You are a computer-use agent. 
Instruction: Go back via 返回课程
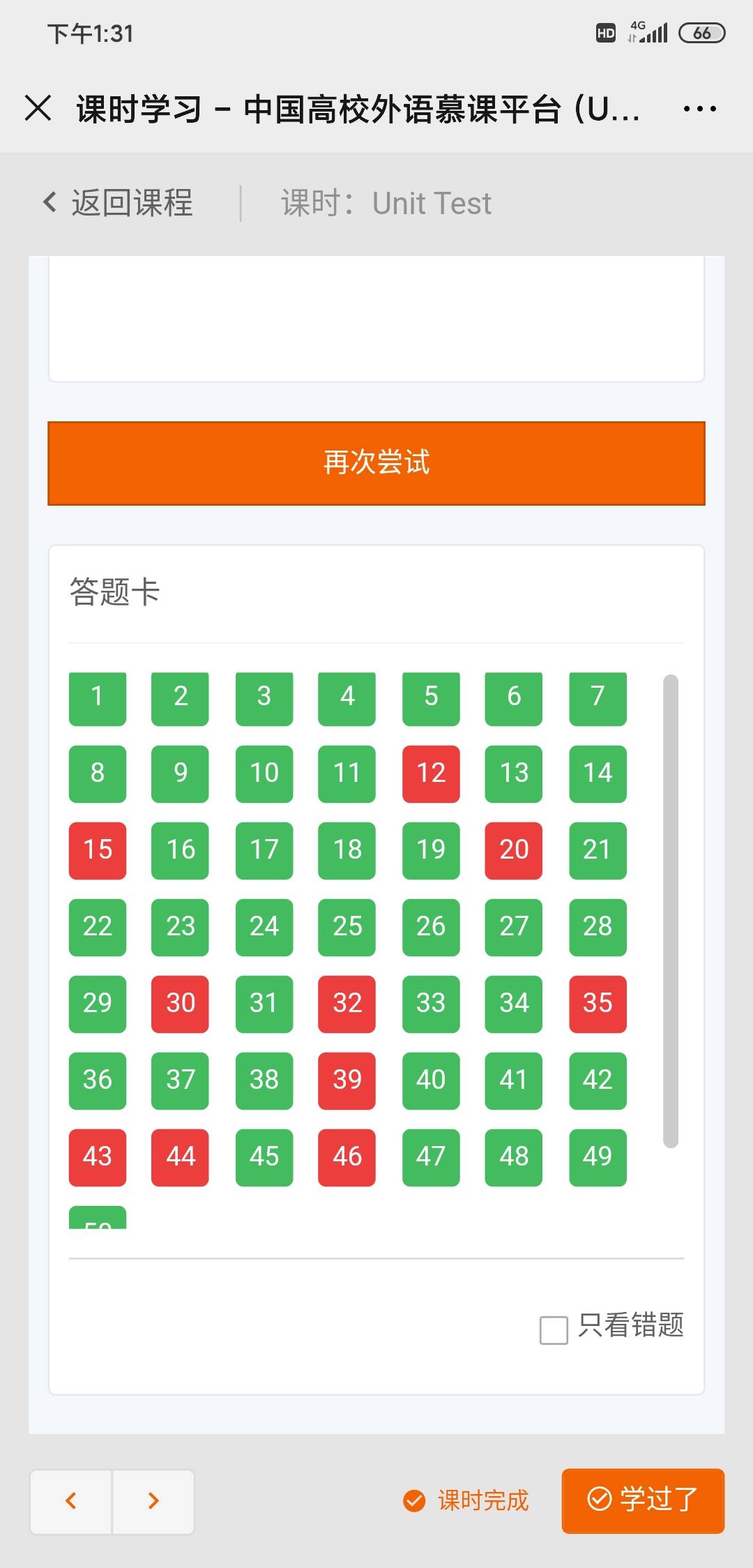119,203
